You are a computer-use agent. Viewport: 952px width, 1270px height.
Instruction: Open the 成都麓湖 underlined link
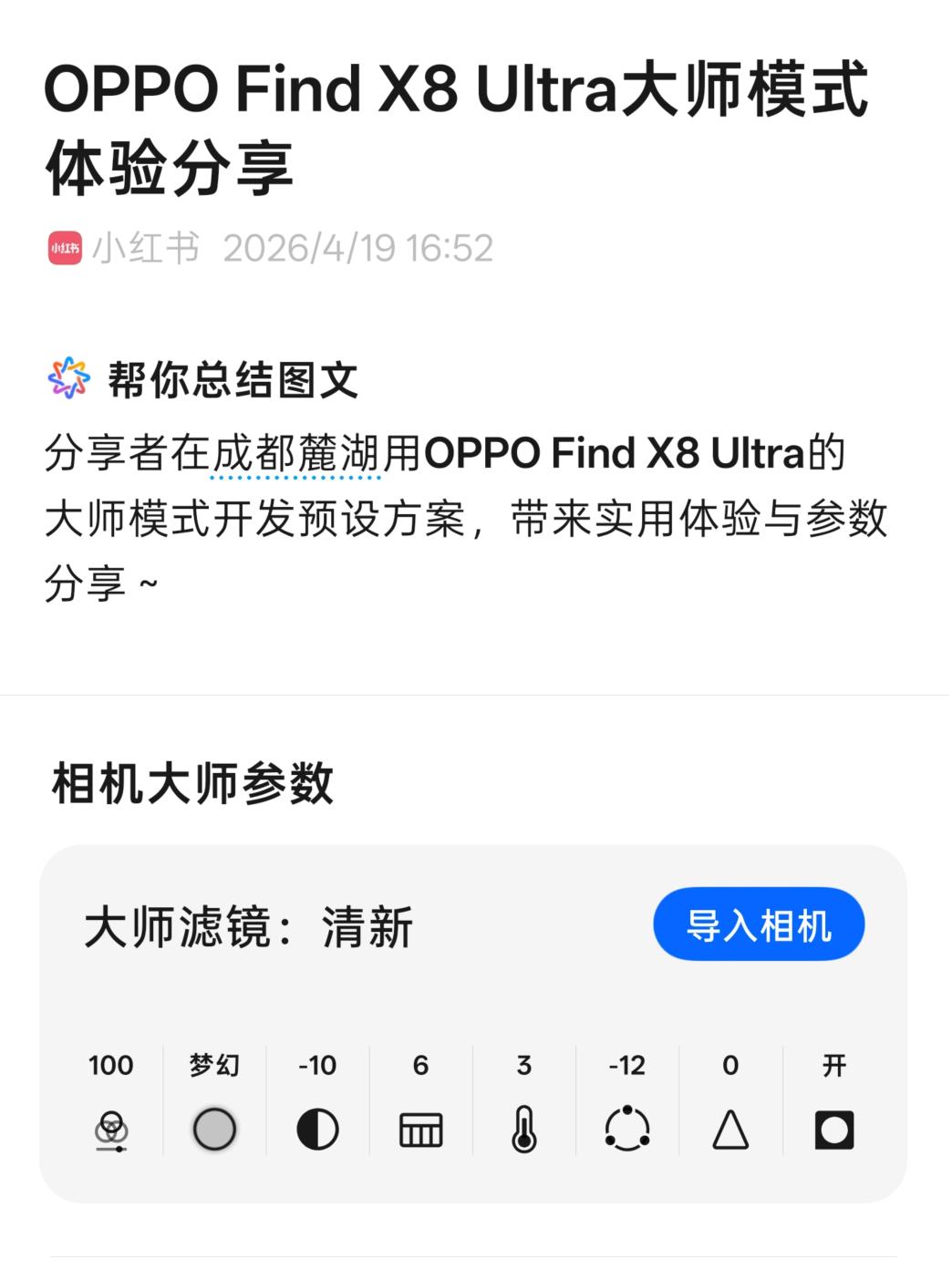[x=294, y=453]
